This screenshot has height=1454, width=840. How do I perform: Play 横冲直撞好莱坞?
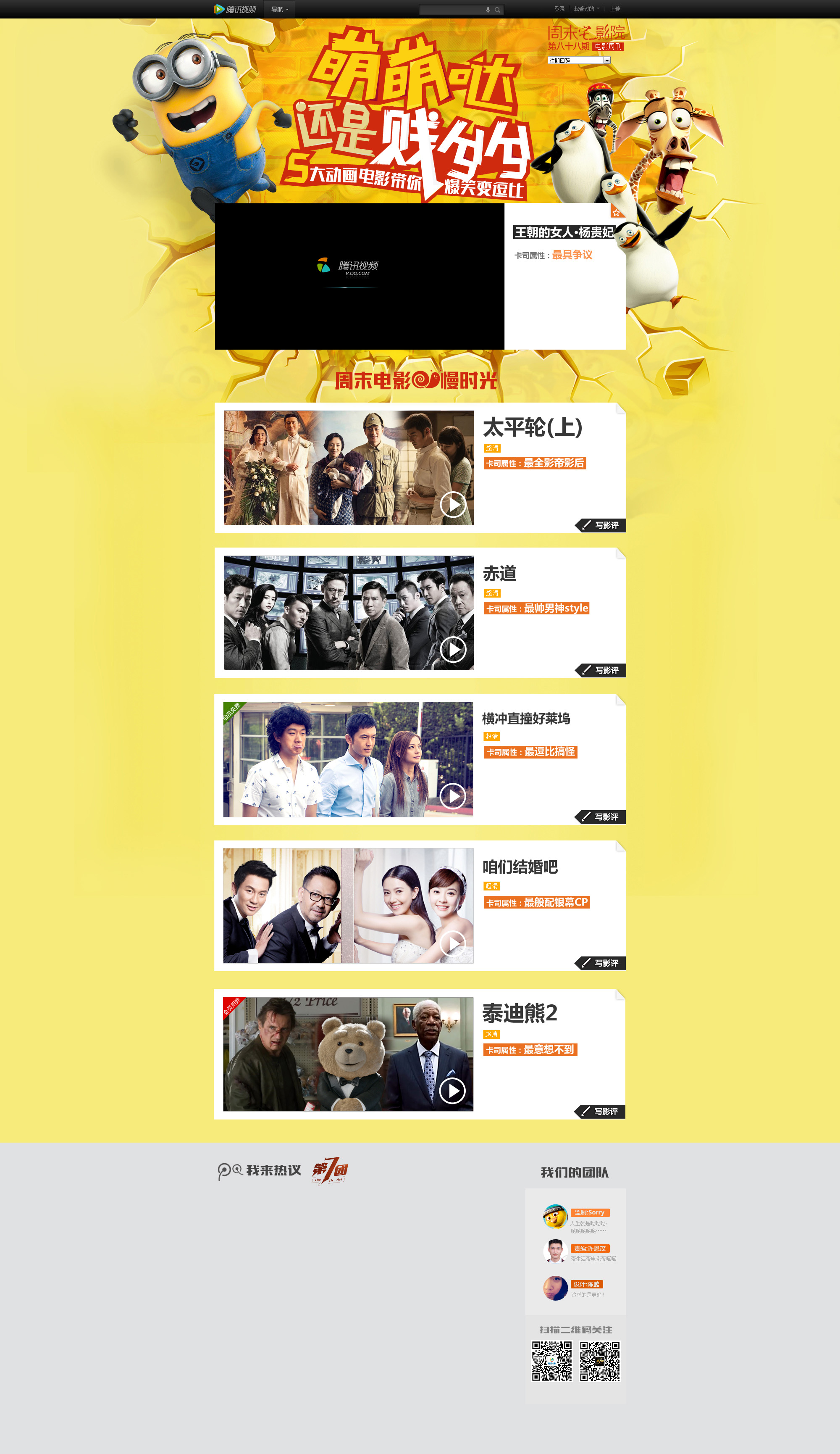point(453,796)
